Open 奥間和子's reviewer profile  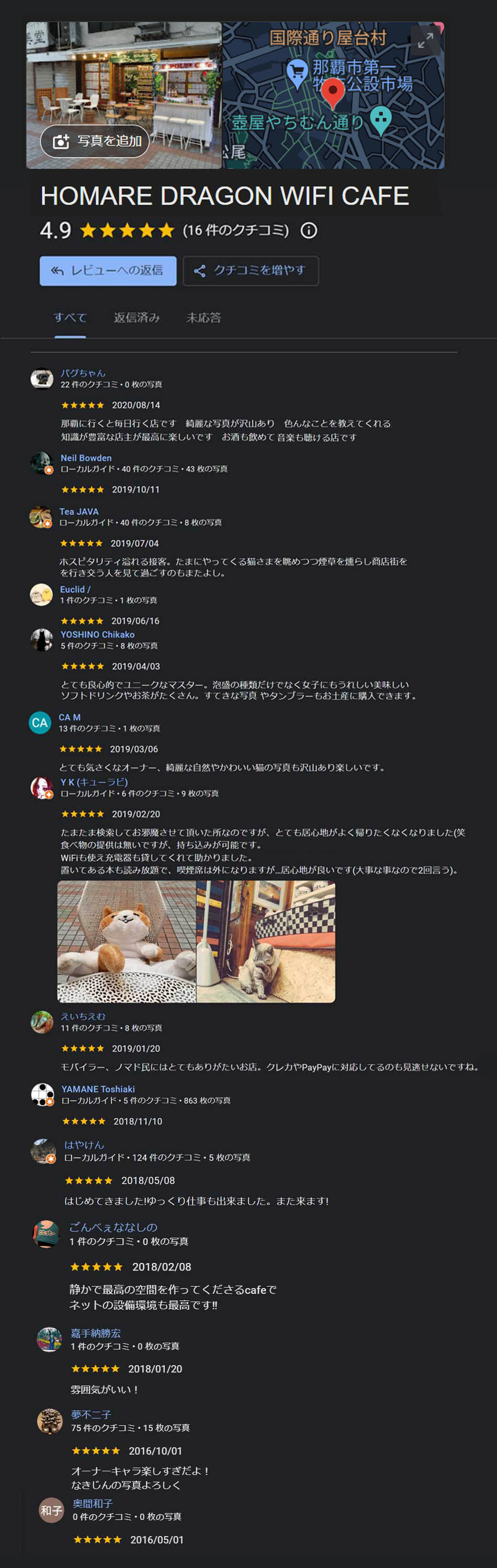tap(93, 1503)
